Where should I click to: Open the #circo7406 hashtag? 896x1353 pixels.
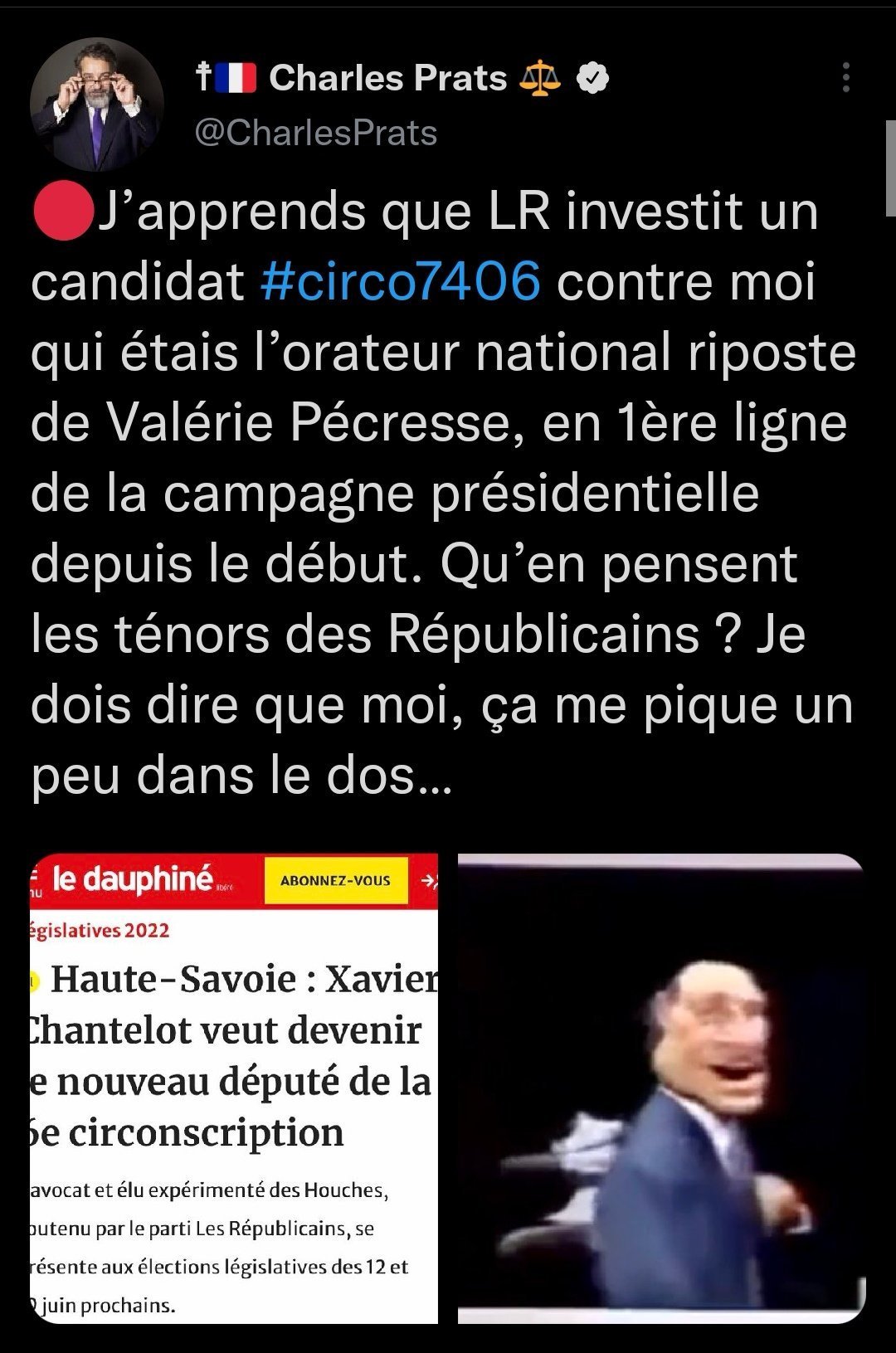[x=401, y=280]
